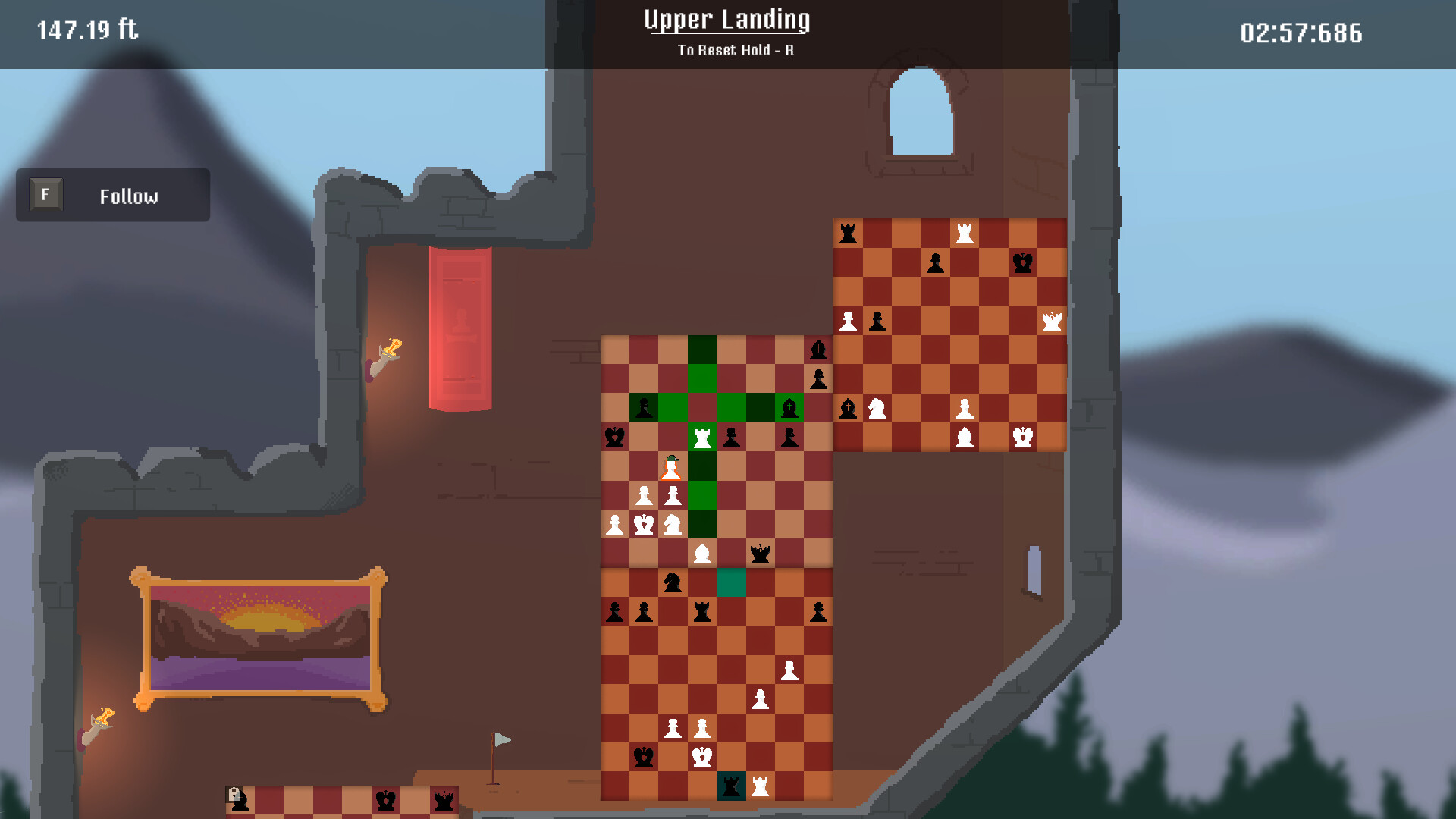This screenshot has height=819, width=1456.
Task: Tap the Follow button
Action: (113, 196)
